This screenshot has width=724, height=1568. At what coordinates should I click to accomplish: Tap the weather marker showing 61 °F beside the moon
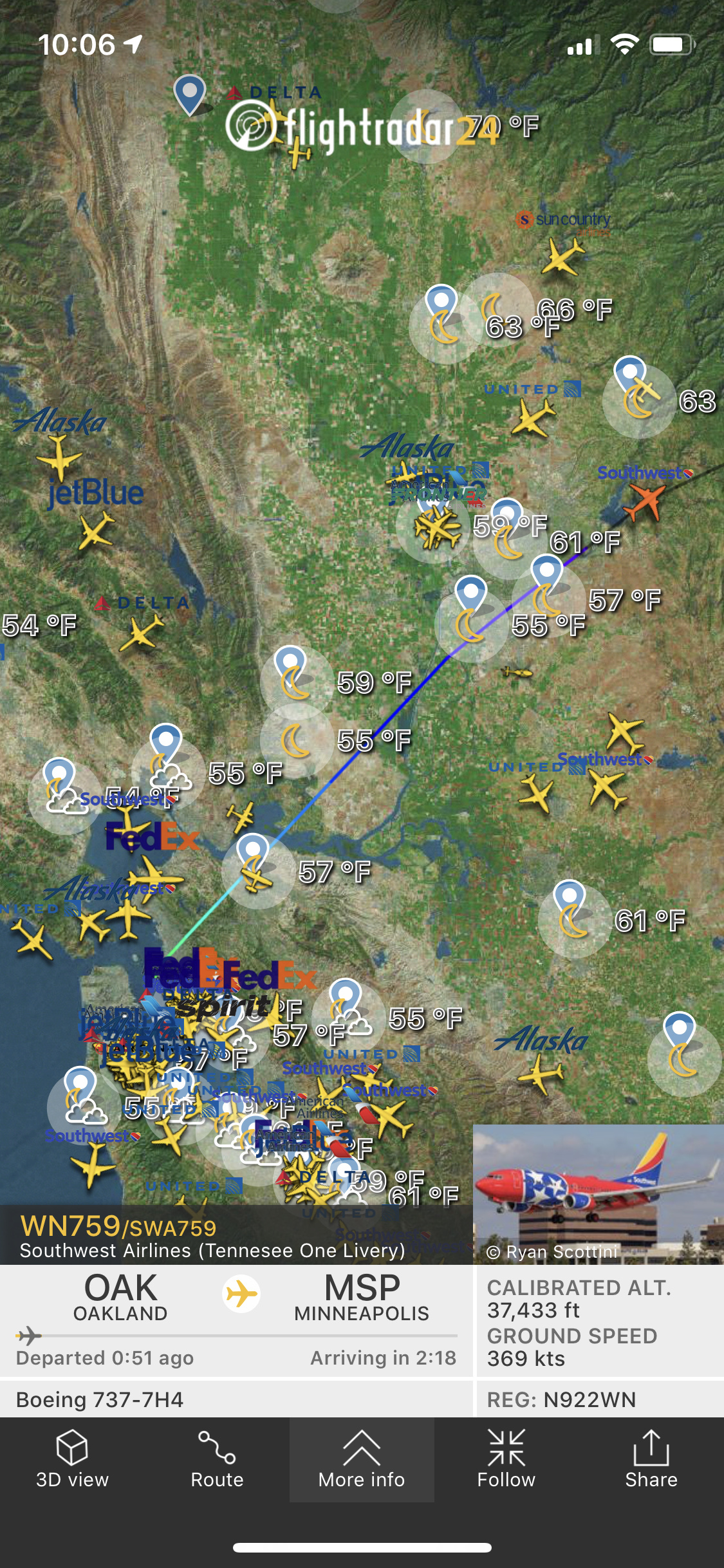pos(573,920)
